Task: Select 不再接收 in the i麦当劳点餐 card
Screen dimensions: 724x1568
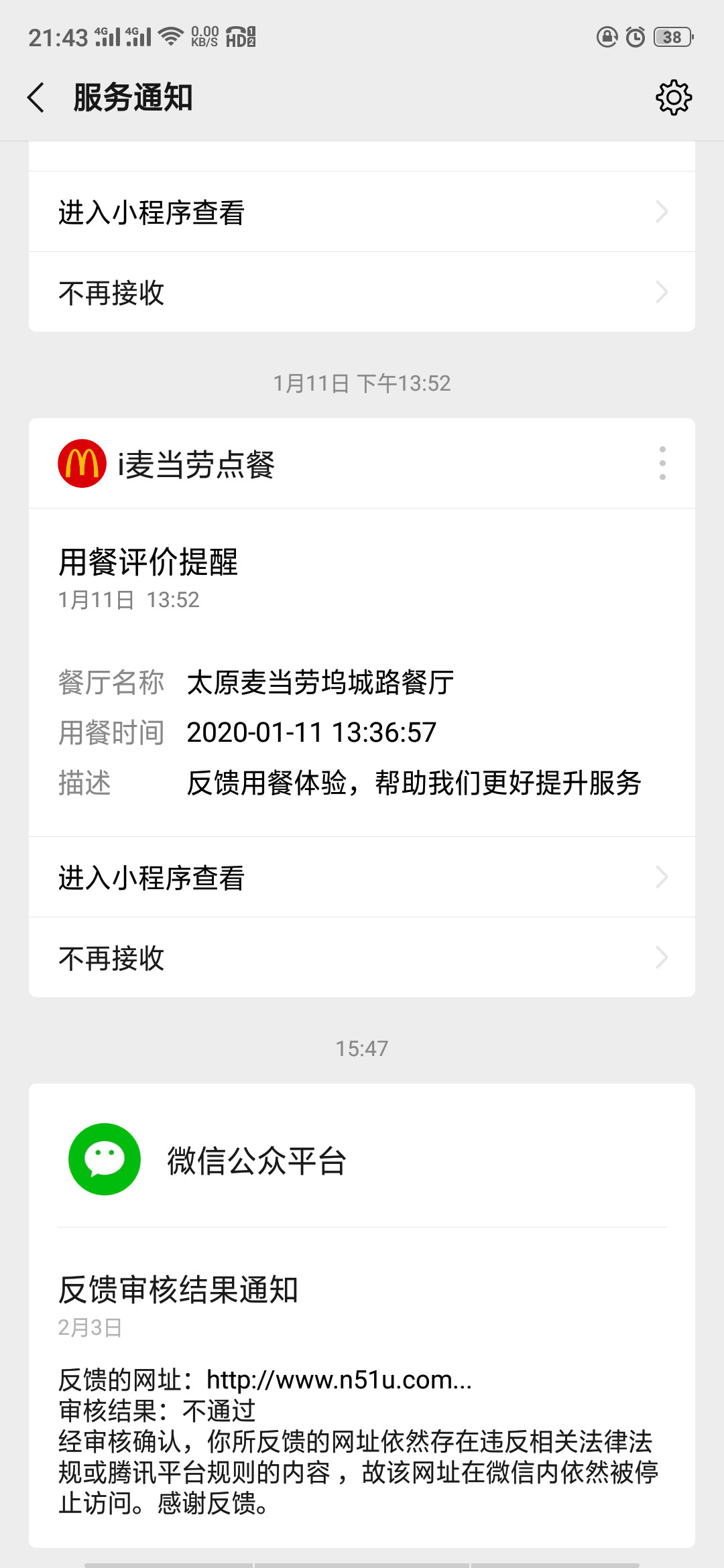Action: 362,958
